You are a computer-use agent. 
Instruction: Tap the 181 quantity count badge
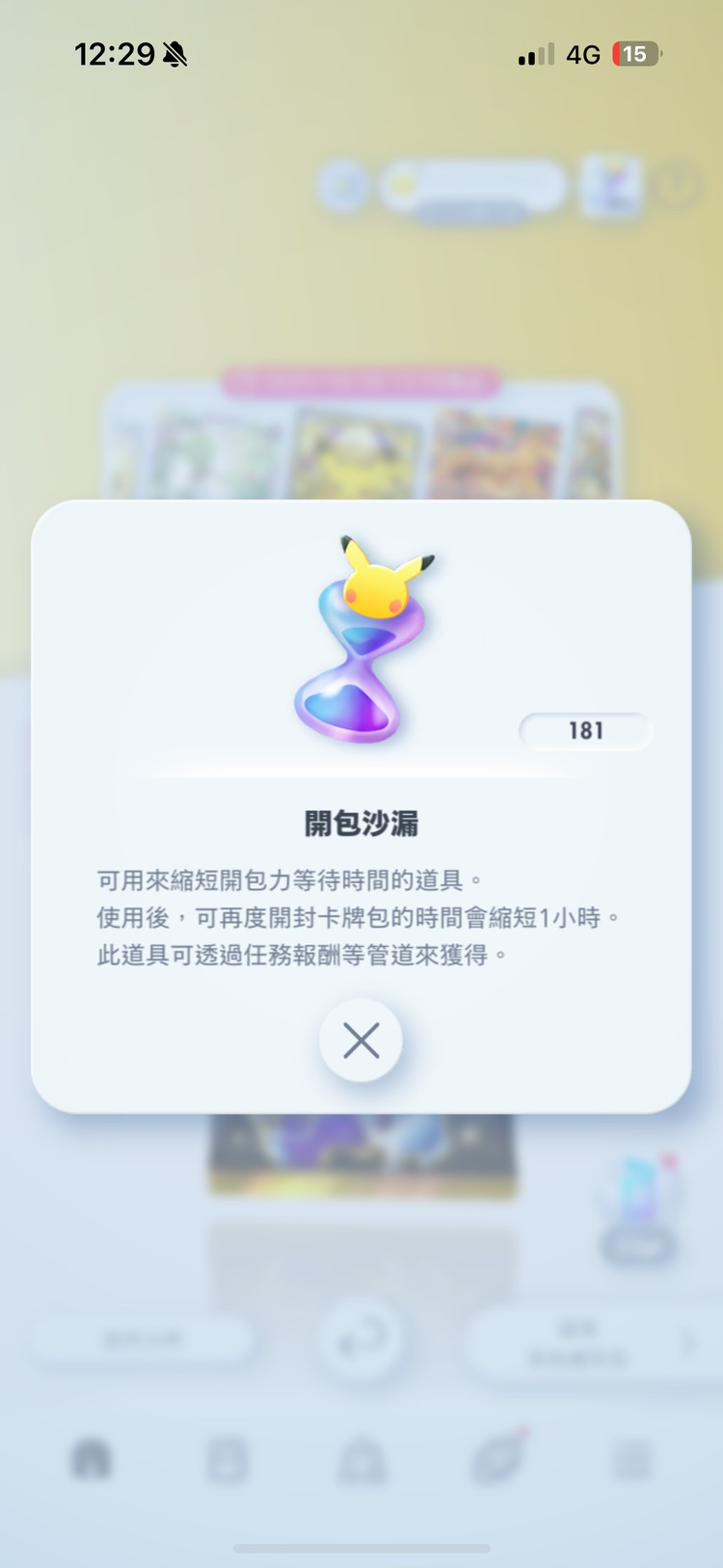585,730
